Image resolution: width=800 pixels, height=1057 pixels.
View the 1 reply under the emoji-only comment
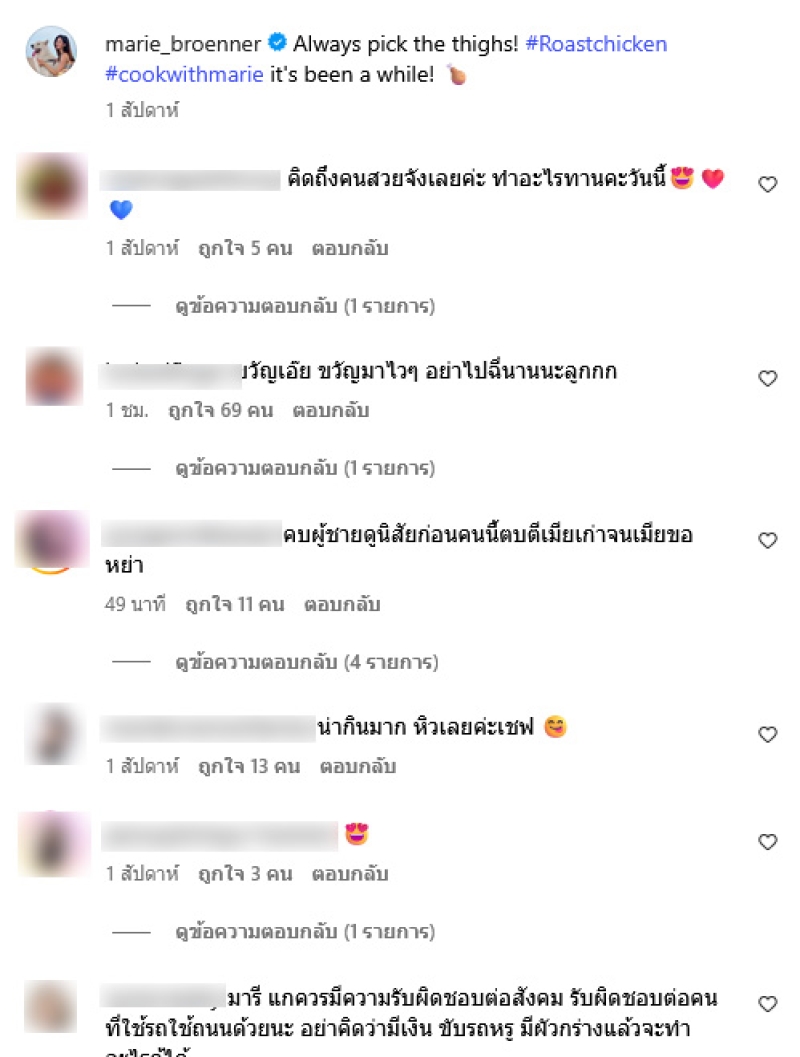[306, 932]
